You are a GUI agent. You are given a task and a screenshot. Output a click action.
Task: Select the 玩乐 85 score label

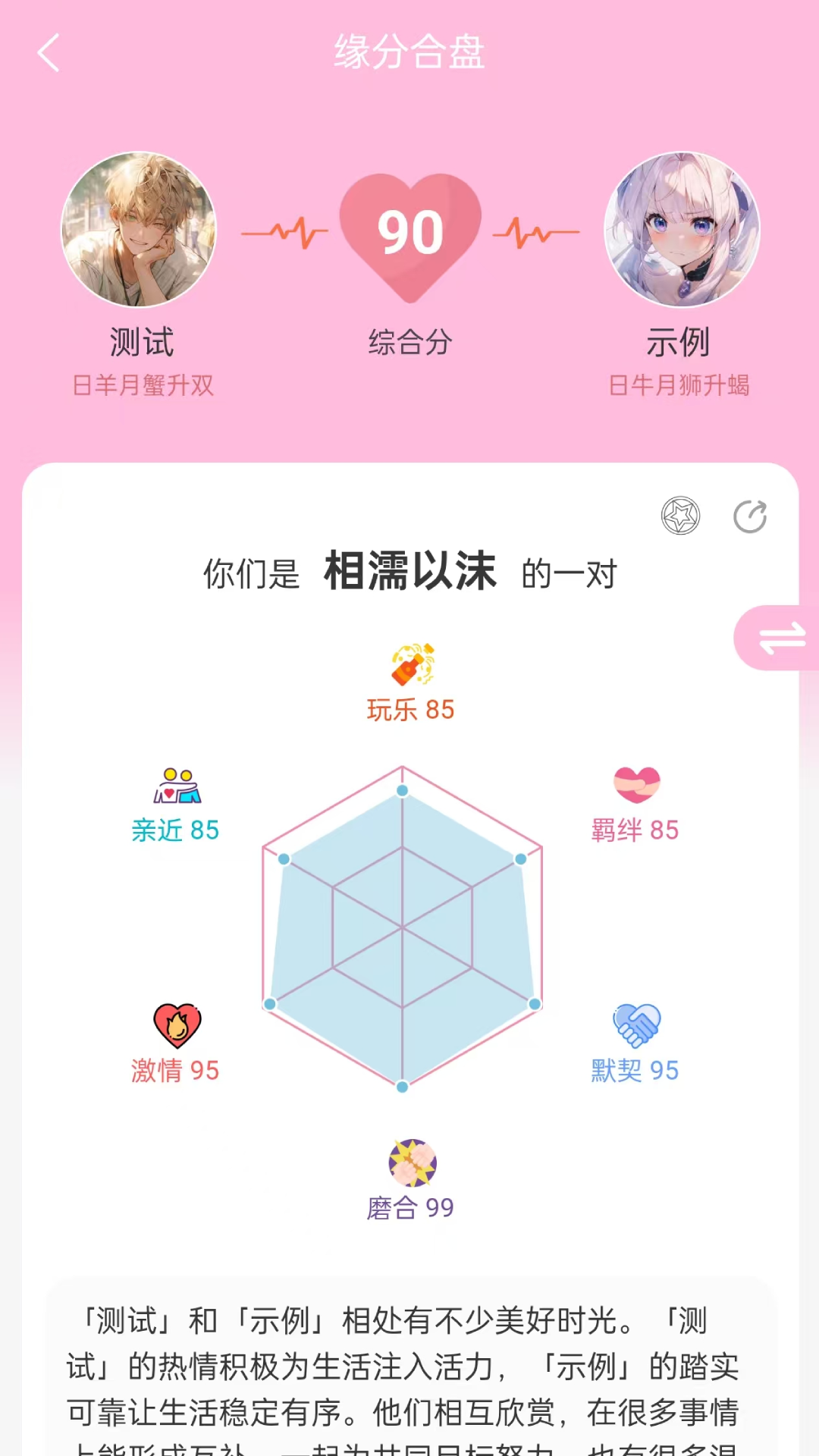(410, 710)
